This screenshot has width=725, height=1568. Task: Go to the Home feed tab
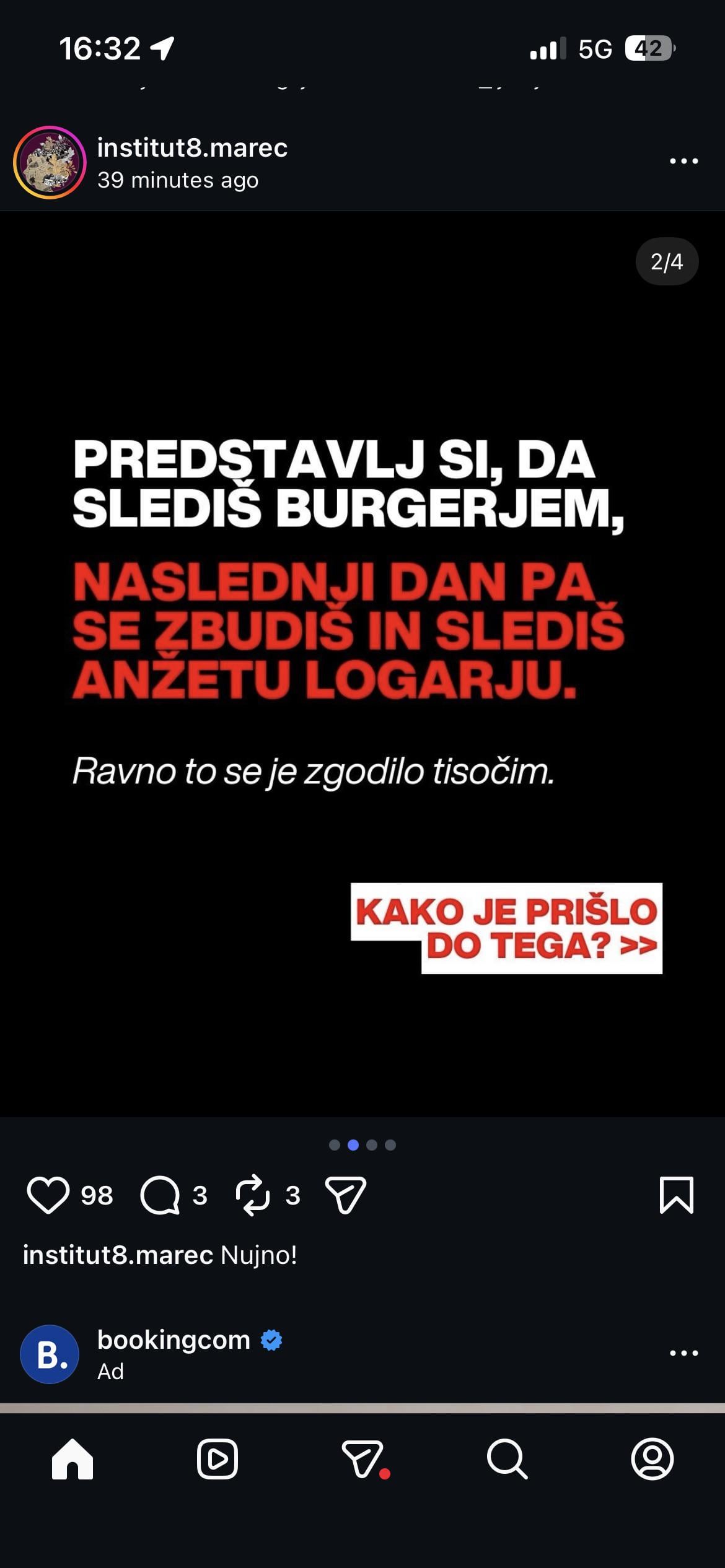click(x=72, y=1459)
